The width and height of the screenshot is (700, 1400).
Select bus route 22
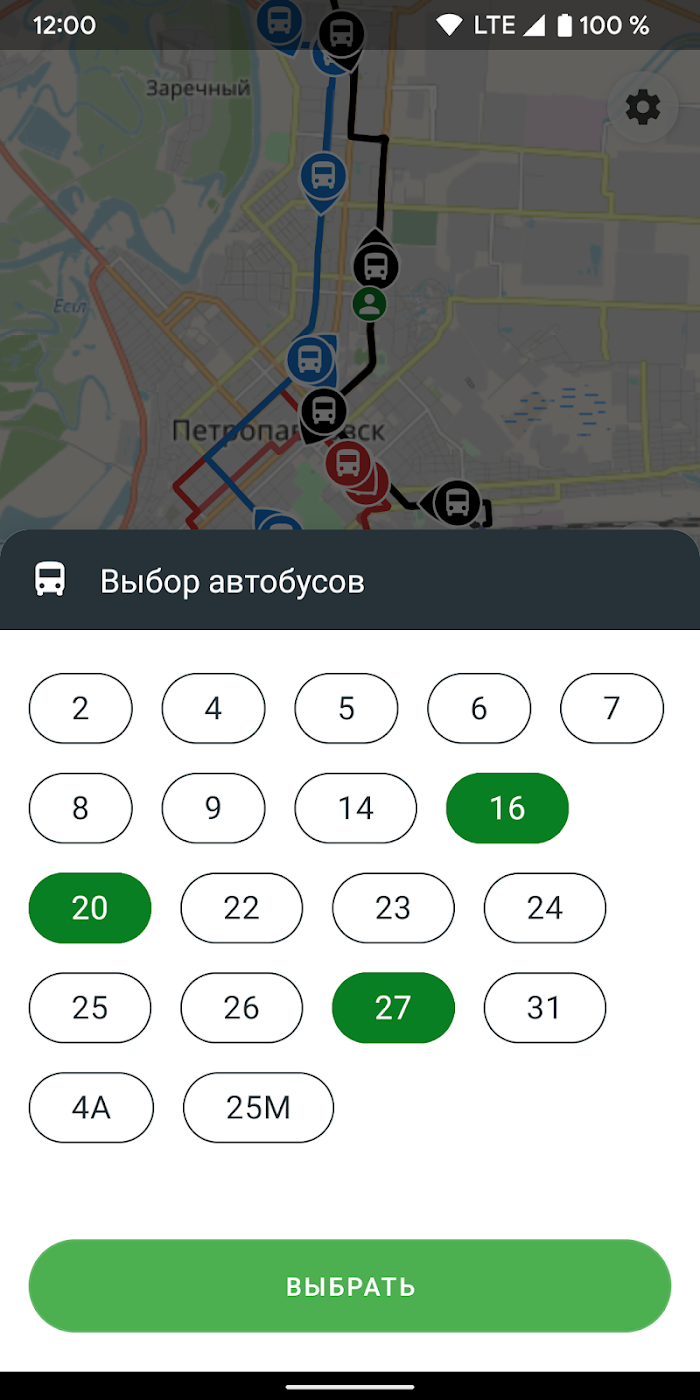point(241,908)
